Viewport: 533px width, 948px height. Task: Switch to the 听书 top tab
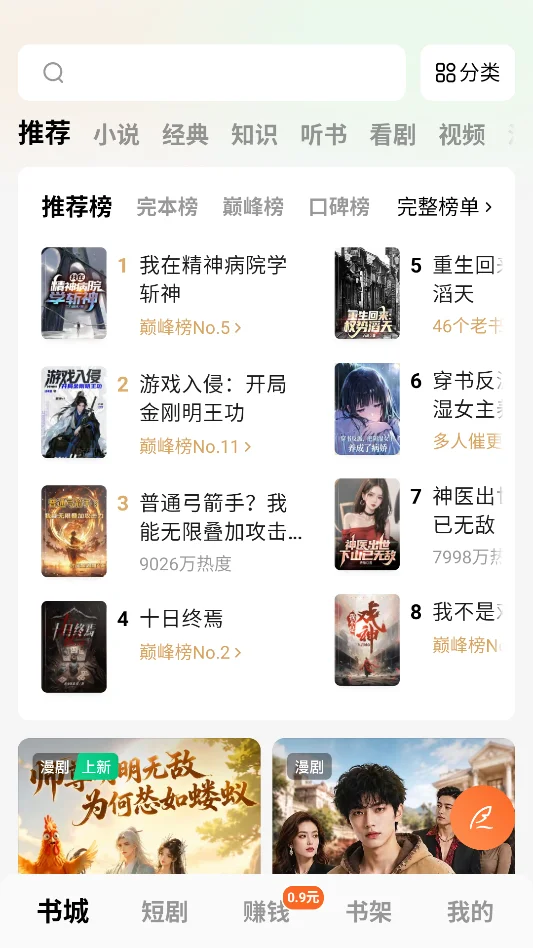pos(323,134)
